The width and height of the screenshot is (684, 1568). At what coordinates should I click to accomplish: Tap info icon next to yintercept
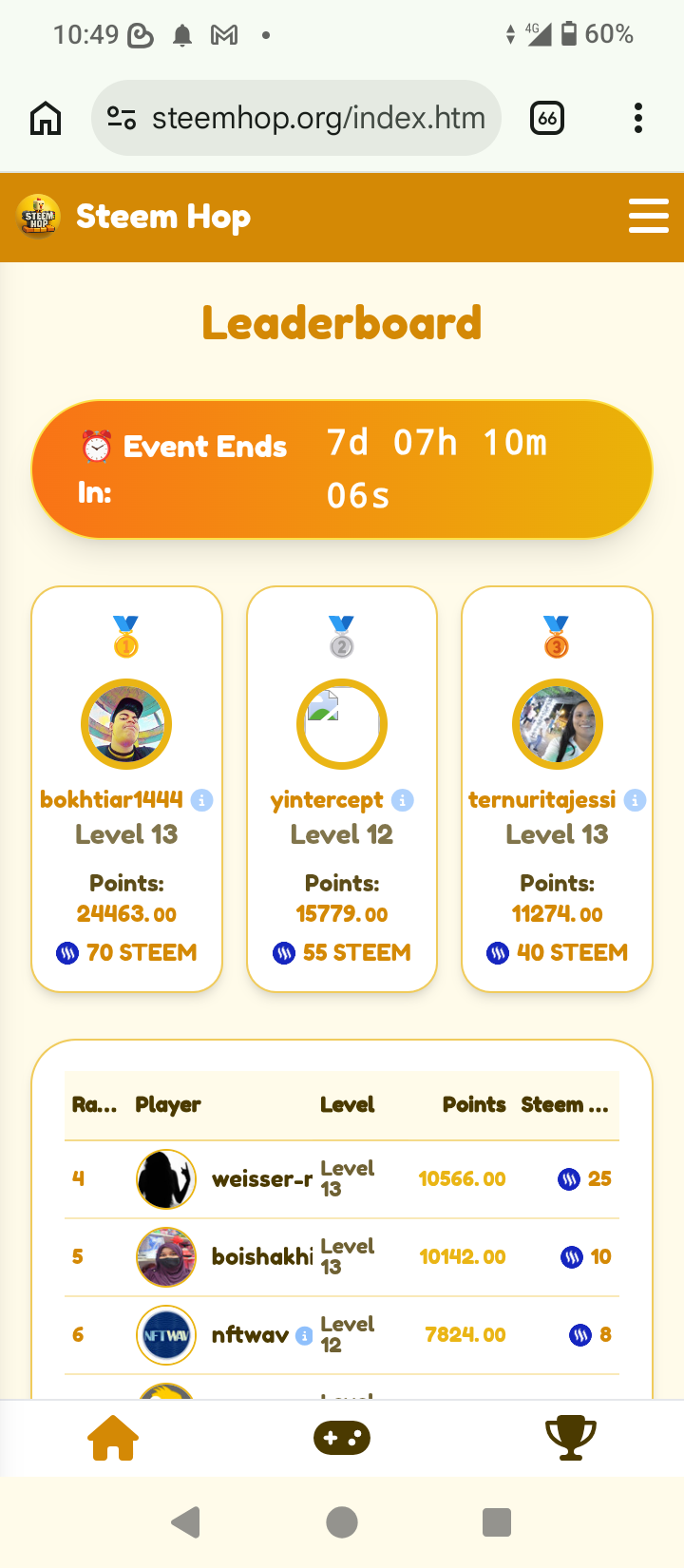[x=403, y=800]
